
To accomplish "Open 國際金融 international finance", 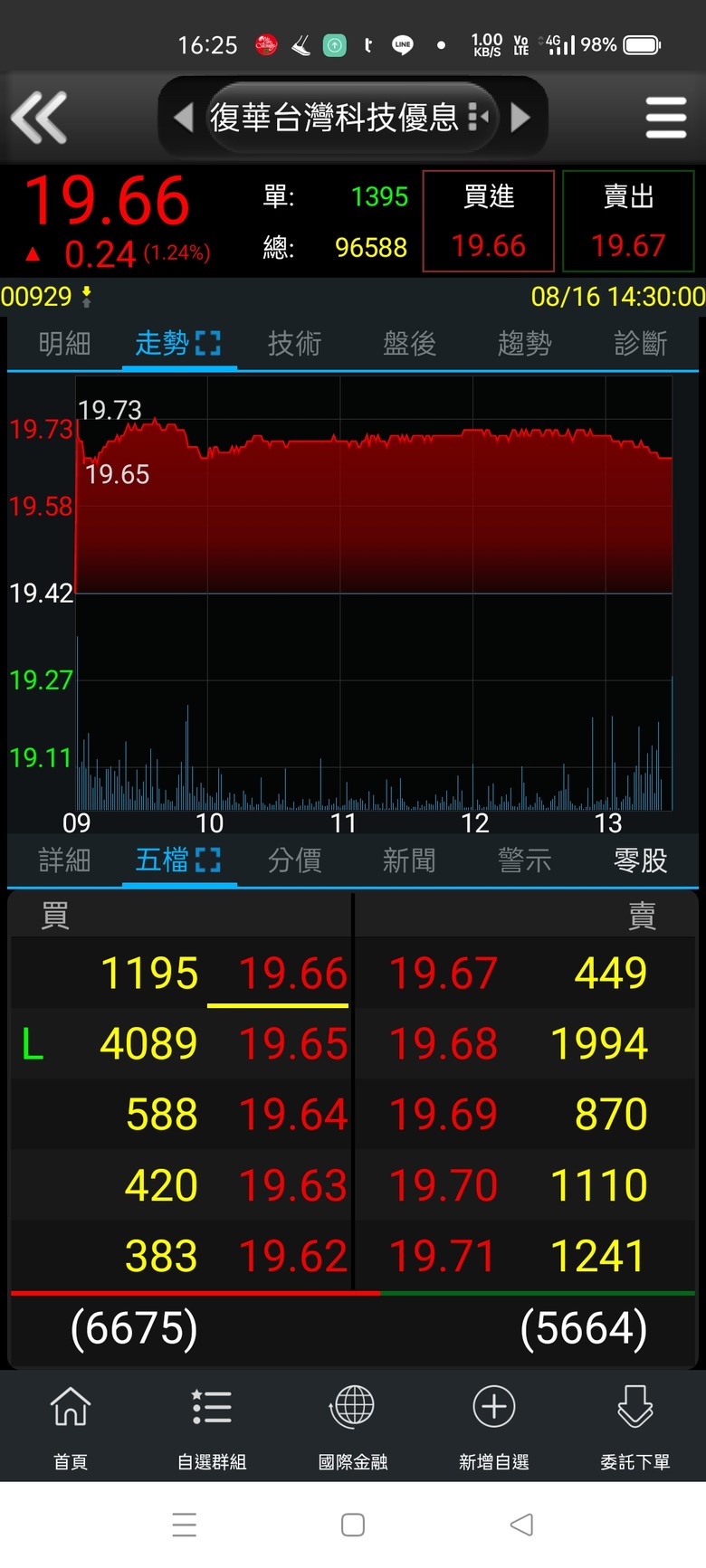I will coord(353,1427).
